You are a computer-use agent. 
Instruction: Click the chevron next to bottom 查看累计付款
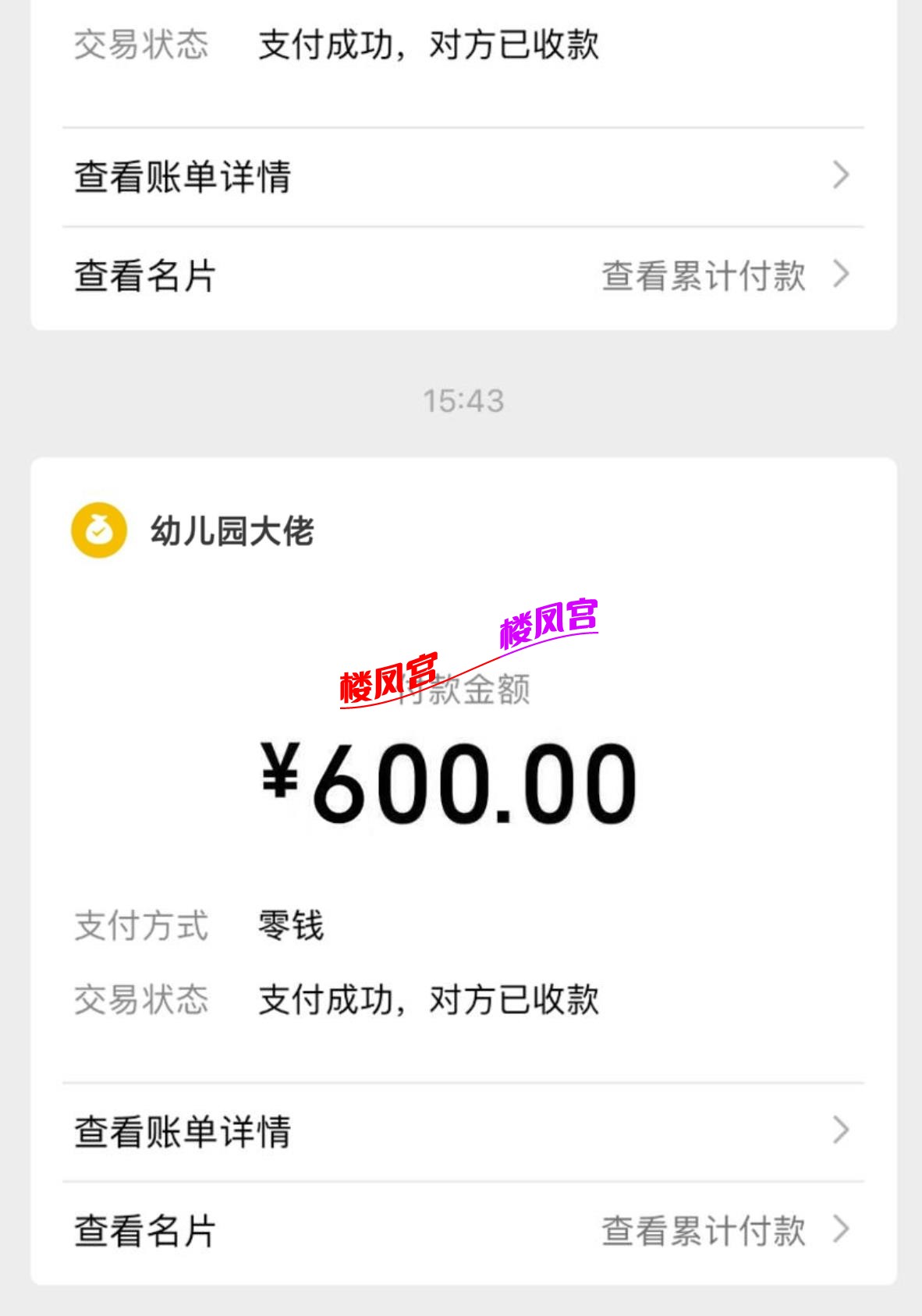[x=839, y=1229]
